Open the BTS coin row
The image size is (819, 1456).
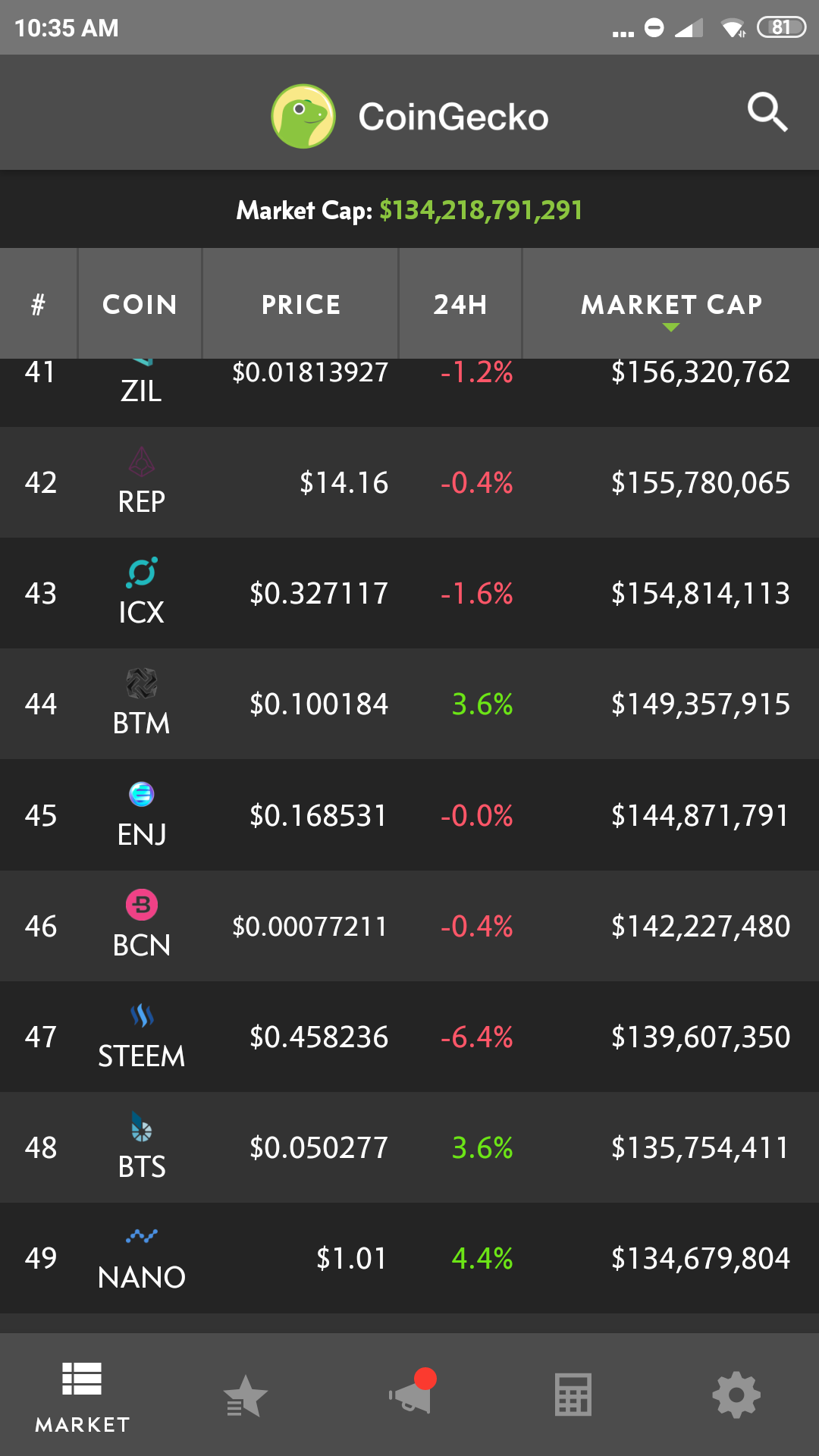[x=409, y=1147]
